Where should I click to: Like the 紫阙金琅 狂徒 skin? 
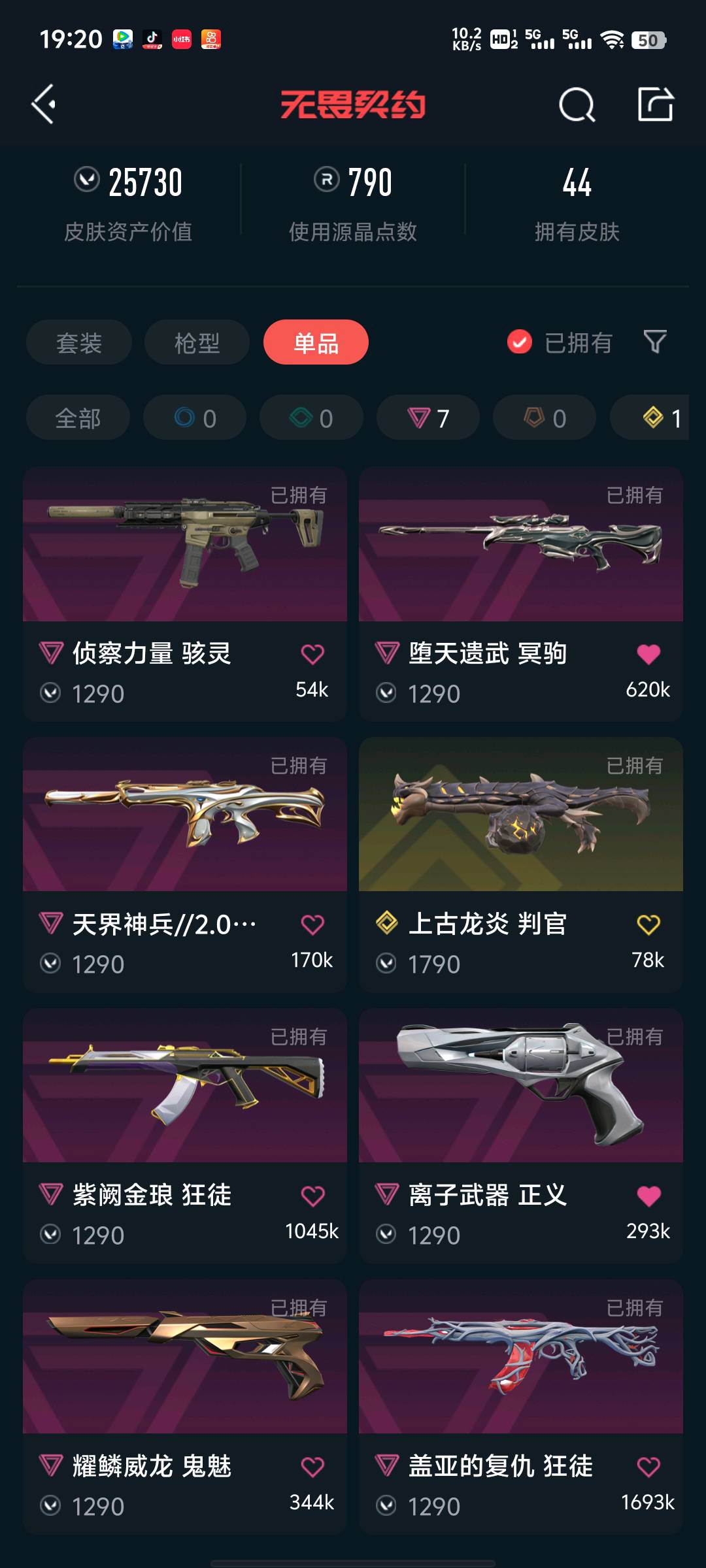click(312, 1196)
